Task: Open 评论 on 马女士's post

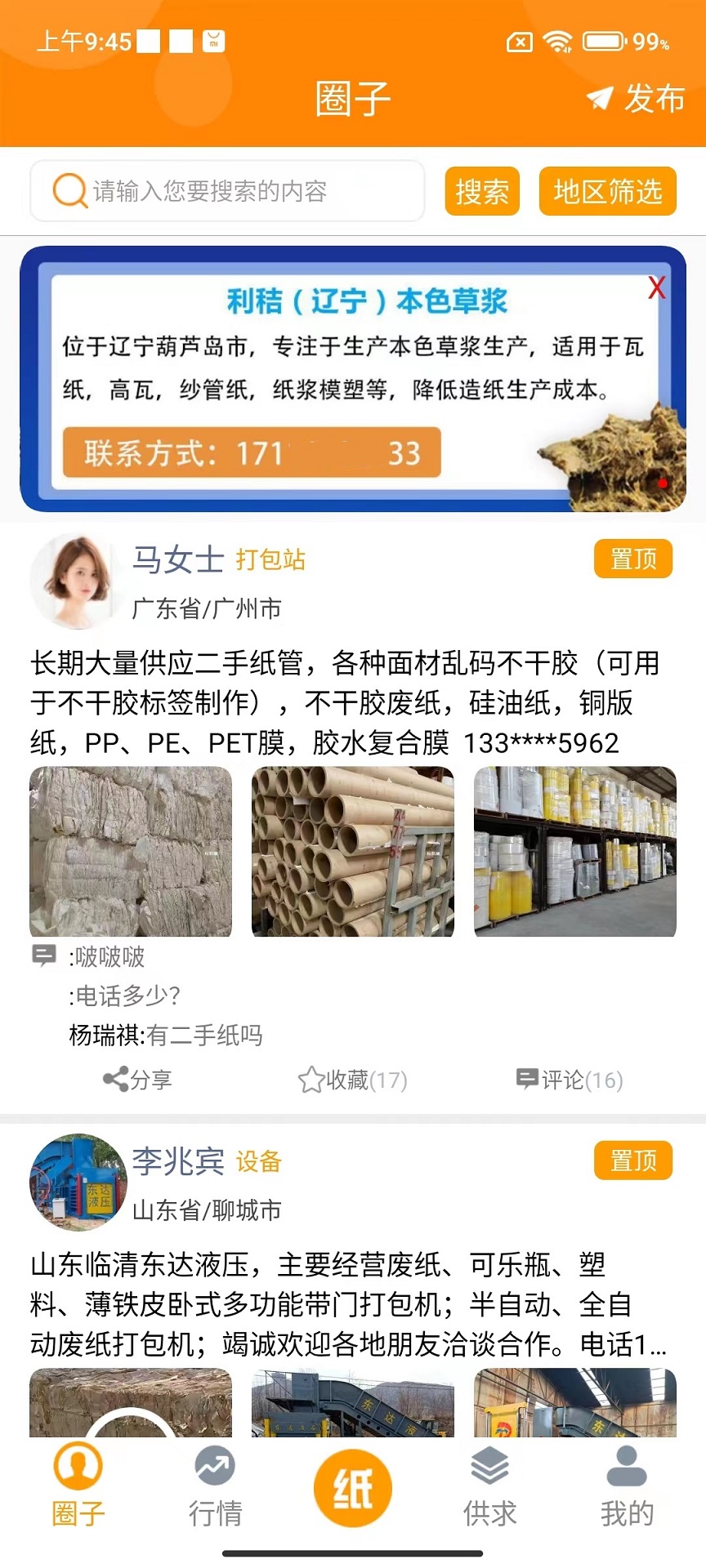Action: pos(570,1080)
